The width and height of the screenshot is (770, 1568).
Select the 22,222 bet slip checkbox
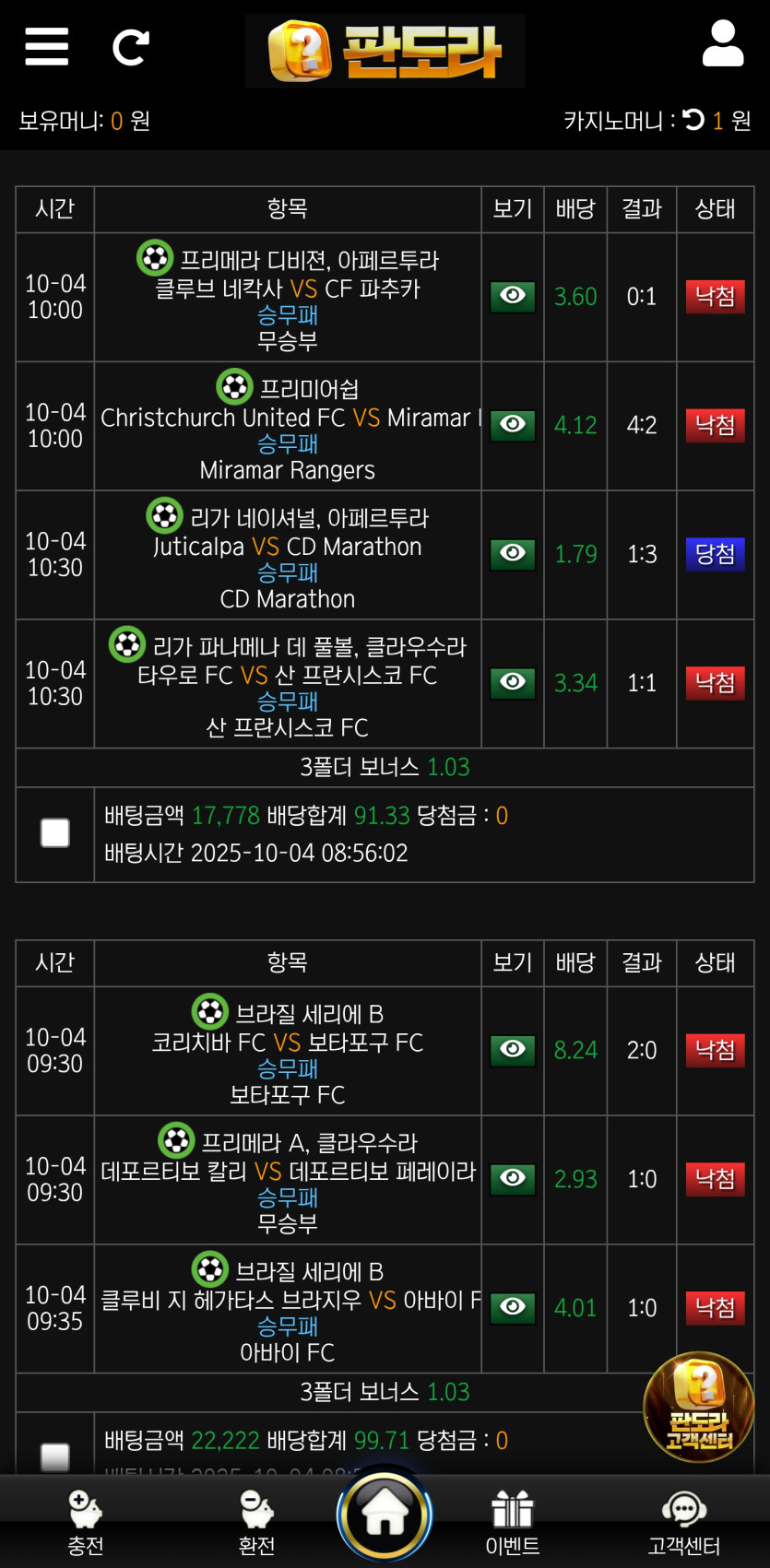pos(55,1456)
